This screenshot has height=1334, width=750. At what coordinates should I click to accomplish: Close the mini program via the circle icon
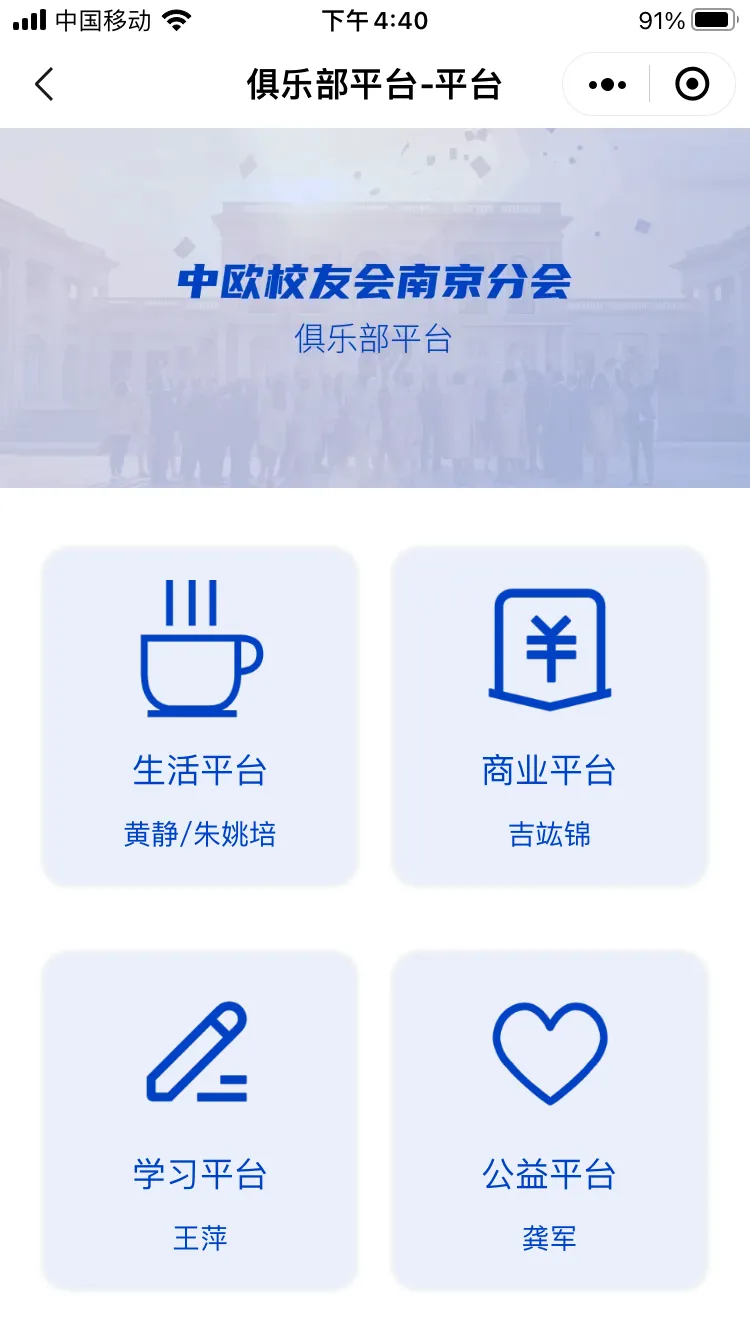(692, 85)
